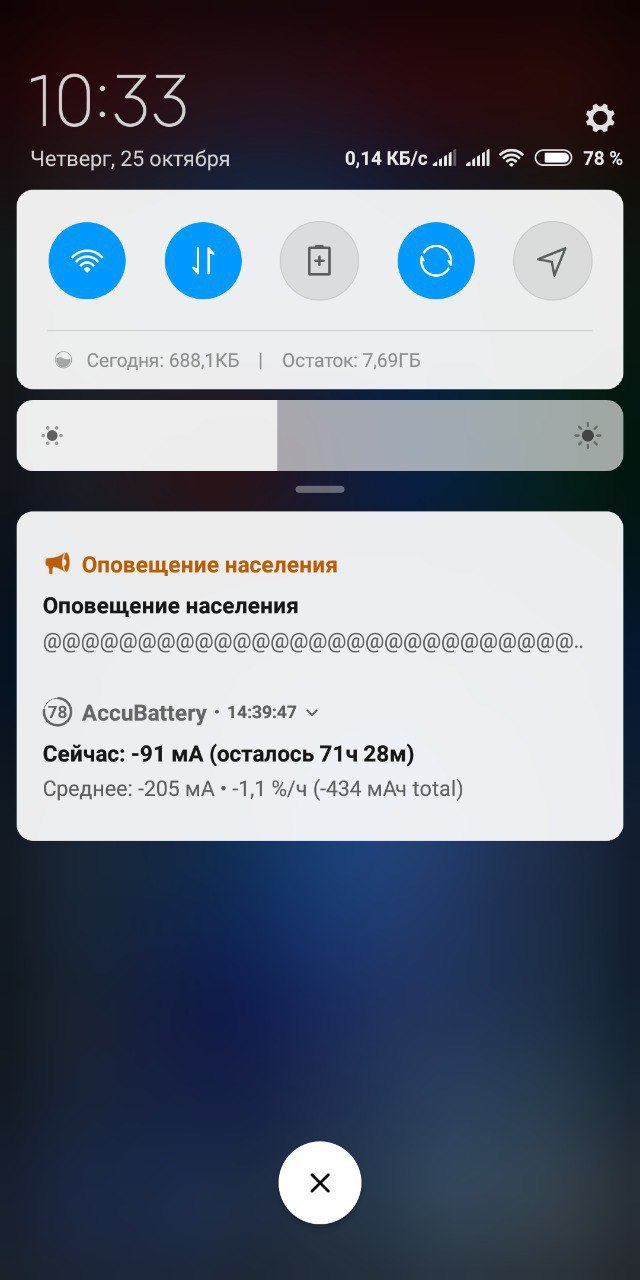Disable mobile data toggle
The image size is (640, 1280).
pos(203,261)
